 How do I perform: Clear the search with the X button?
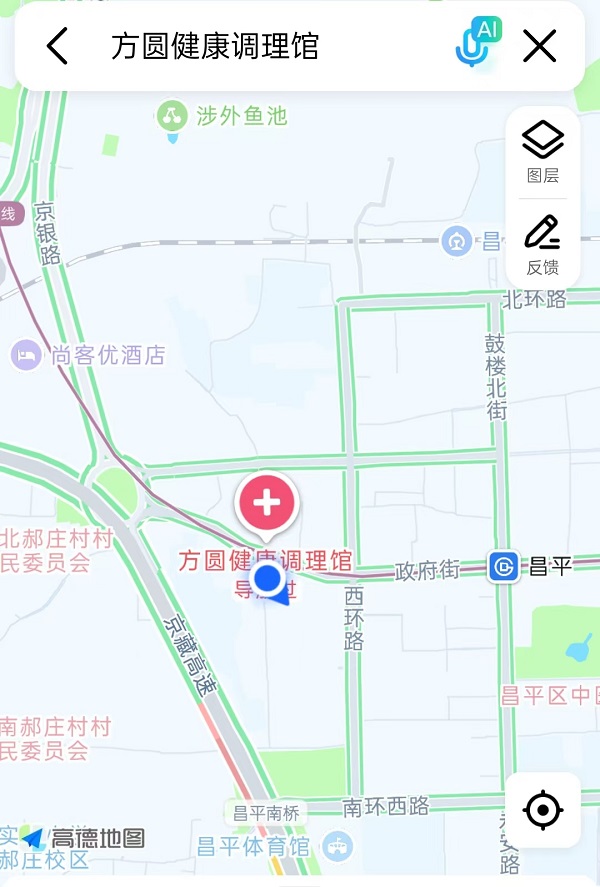(x=540, y=46)
